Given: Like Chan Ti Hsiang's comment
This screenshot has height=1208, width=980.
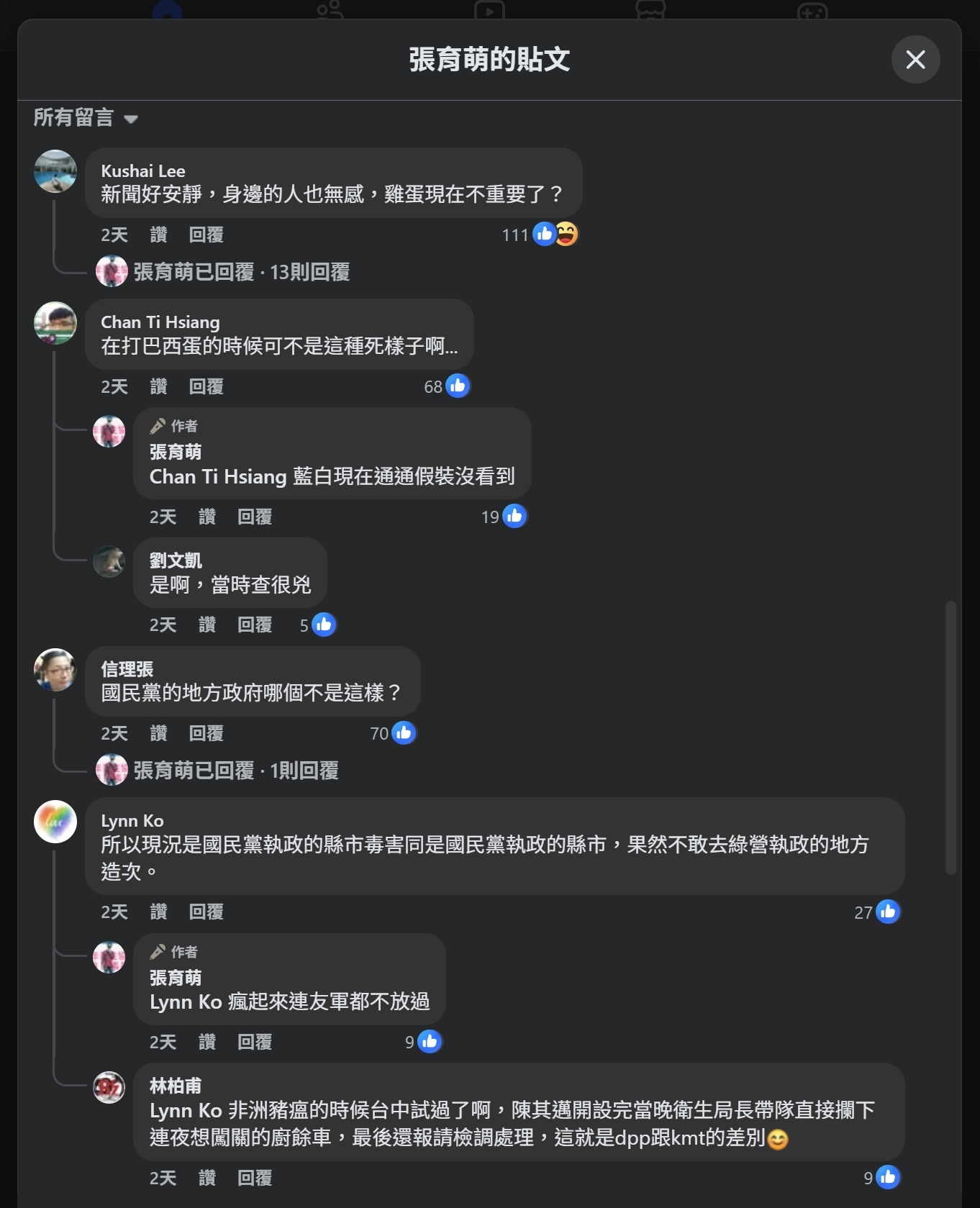Looking at the screenshot, I should [158, 387].
